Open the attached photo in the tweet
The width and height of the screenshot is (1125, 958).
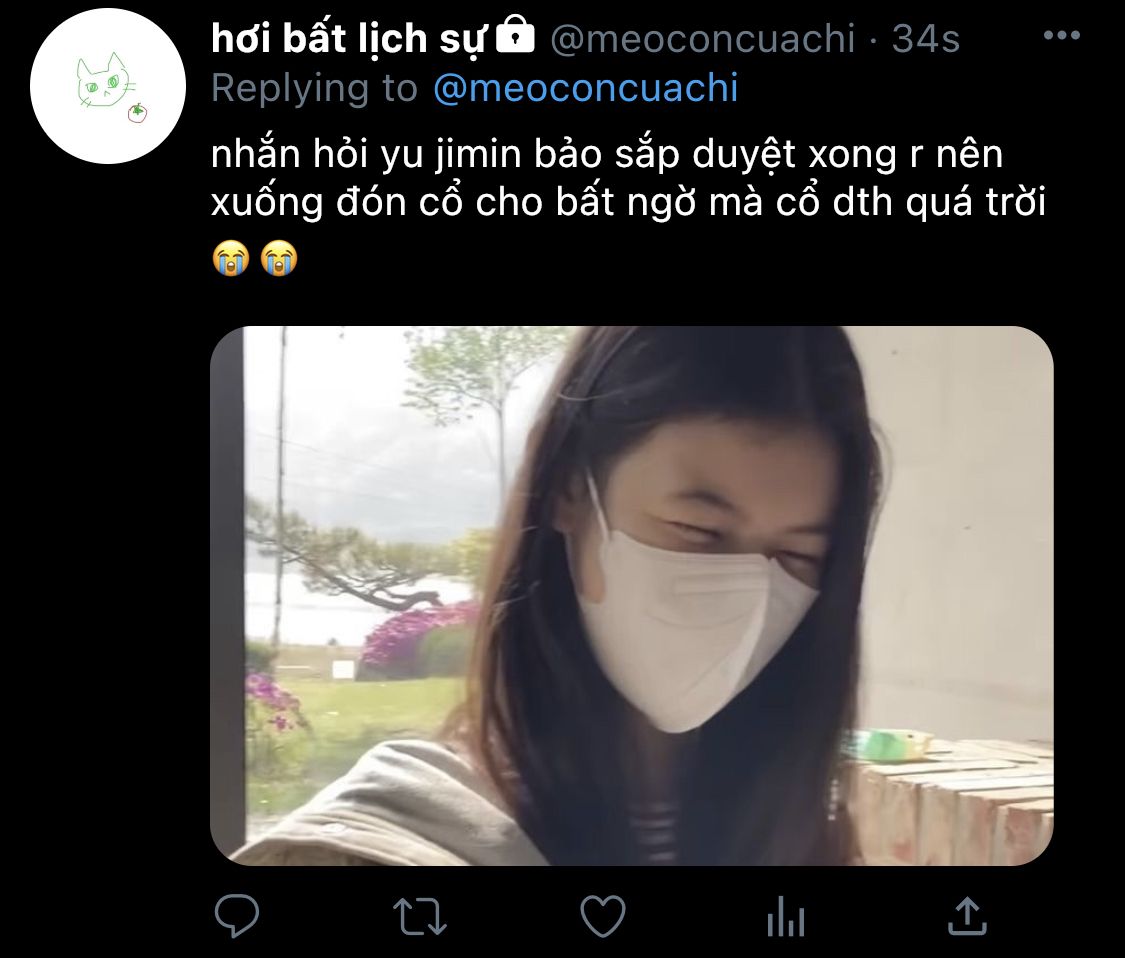631,595
